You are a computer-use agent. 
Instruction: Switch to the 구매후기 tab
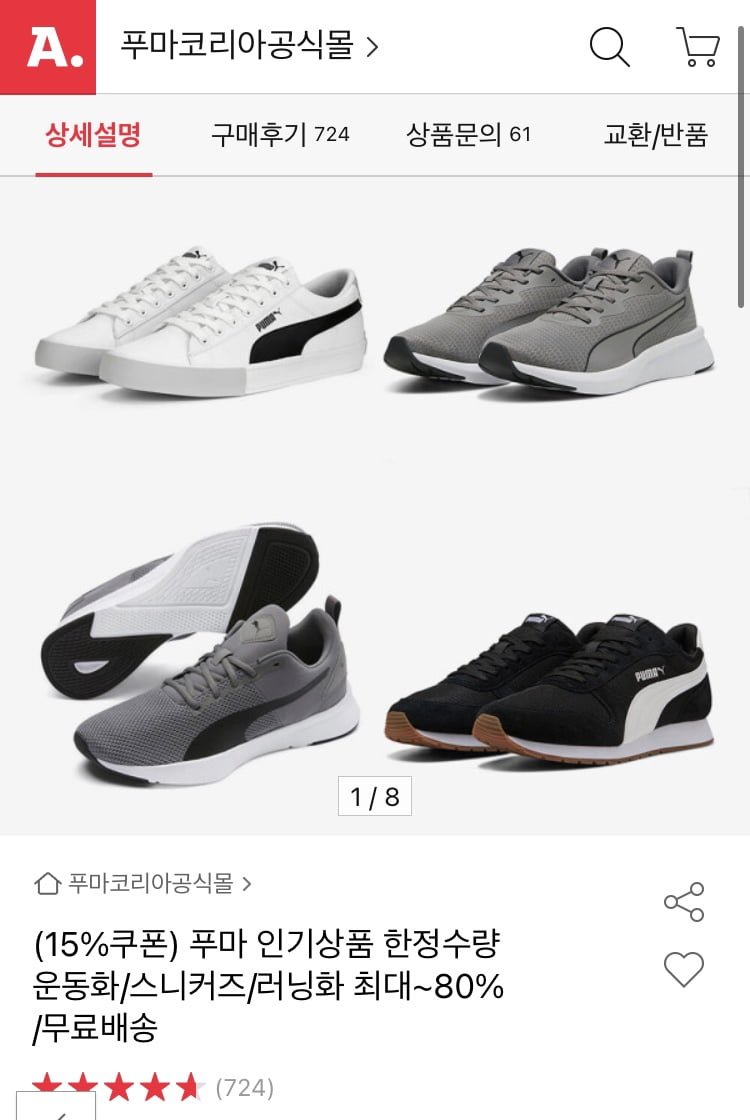280,135
